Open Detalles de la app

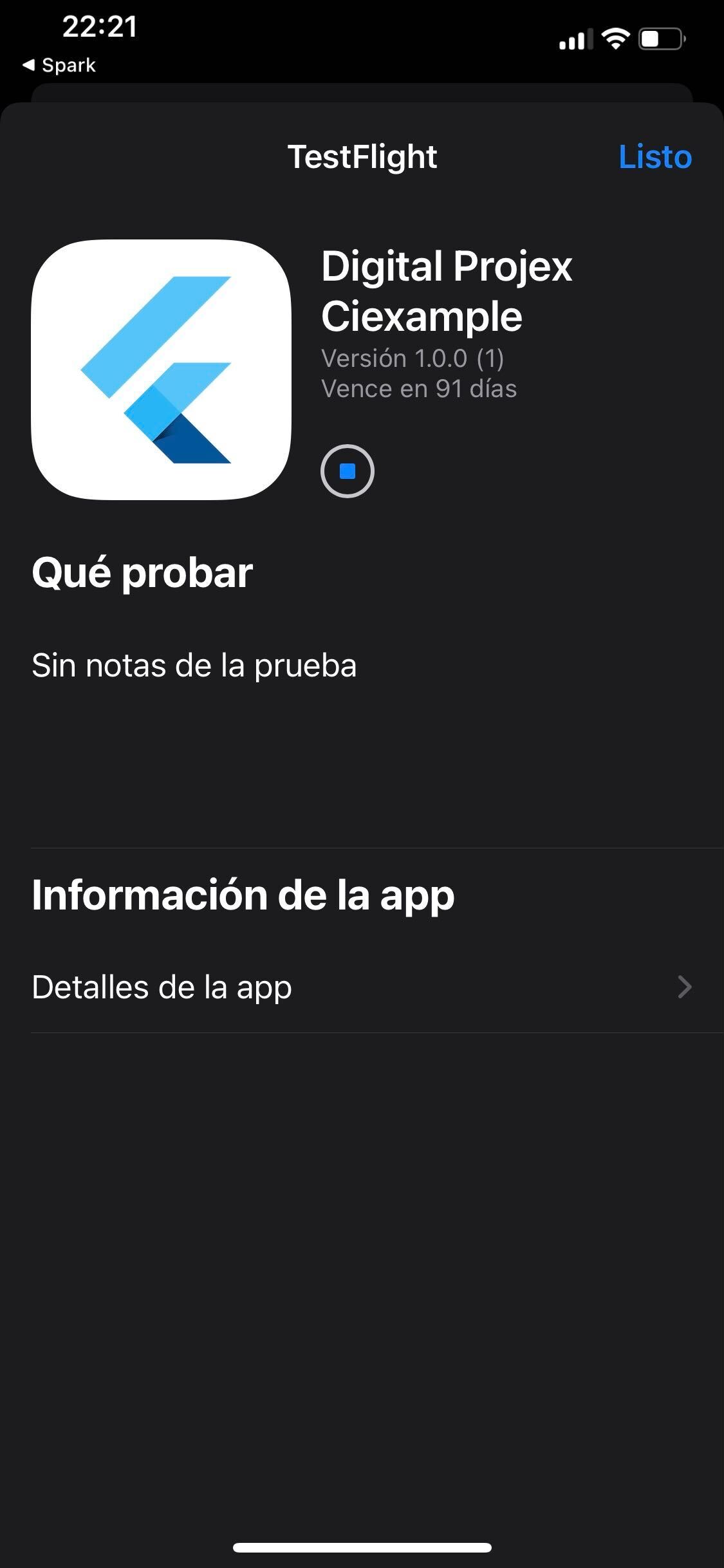pyautogui.click(x=362, y=987)
